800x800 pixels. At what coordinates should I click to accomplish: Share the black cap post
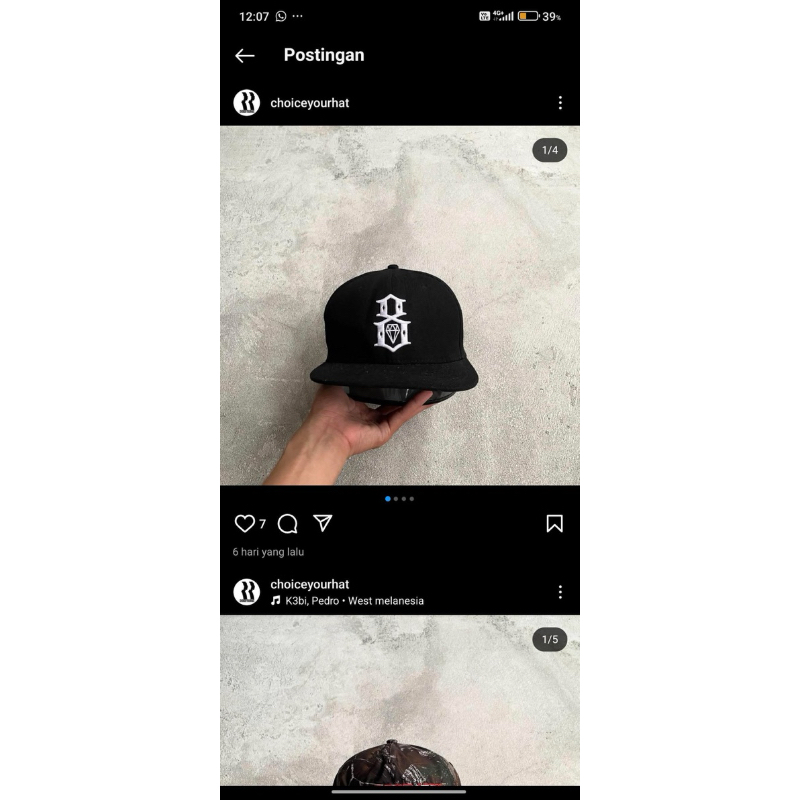(322, 523)
